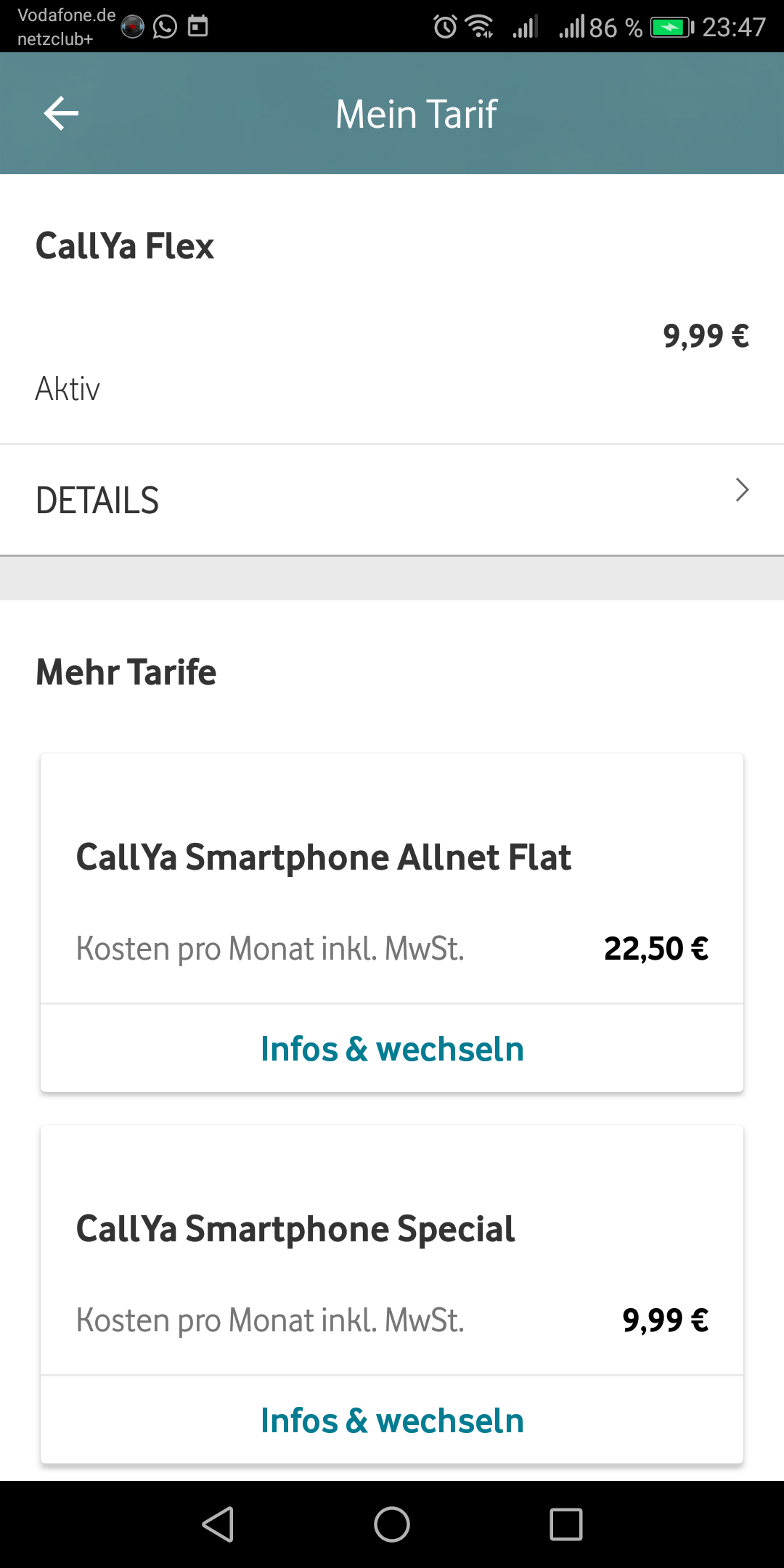Open the recent apps overview

point(565,1524)
